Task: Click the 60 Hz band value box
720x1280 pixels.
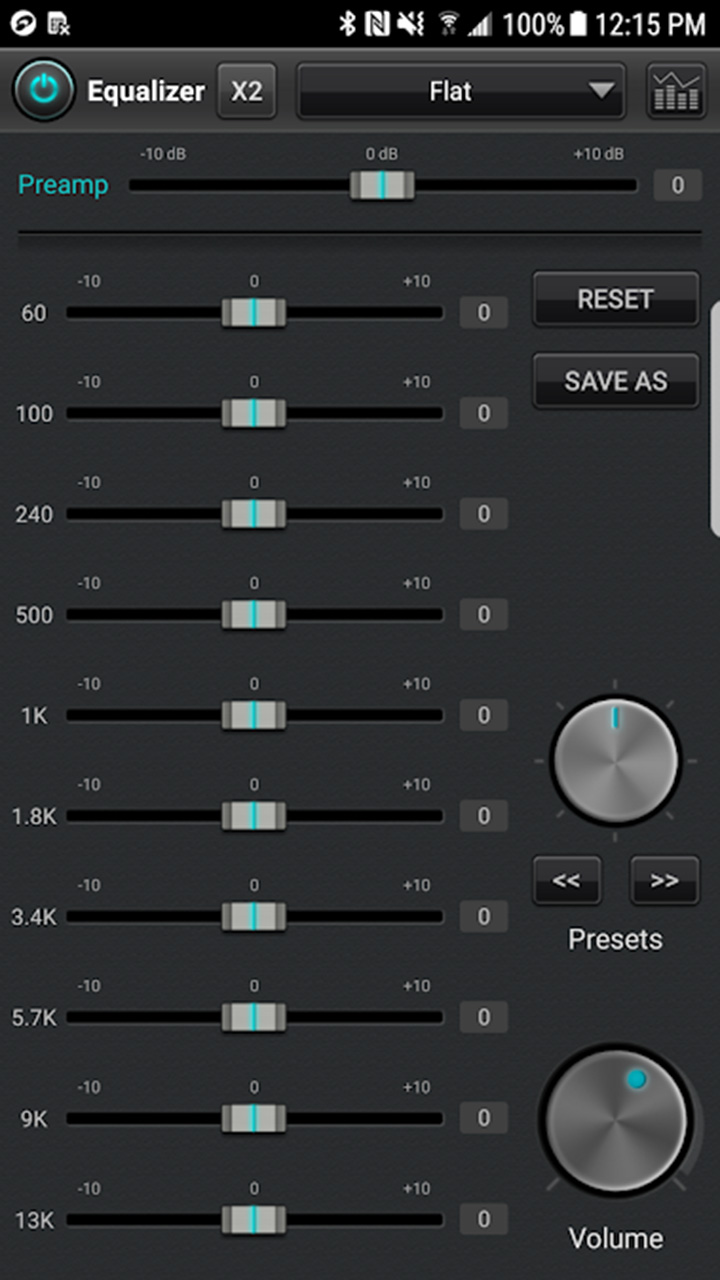Action: pyautogui.click(x=483, y=312)
